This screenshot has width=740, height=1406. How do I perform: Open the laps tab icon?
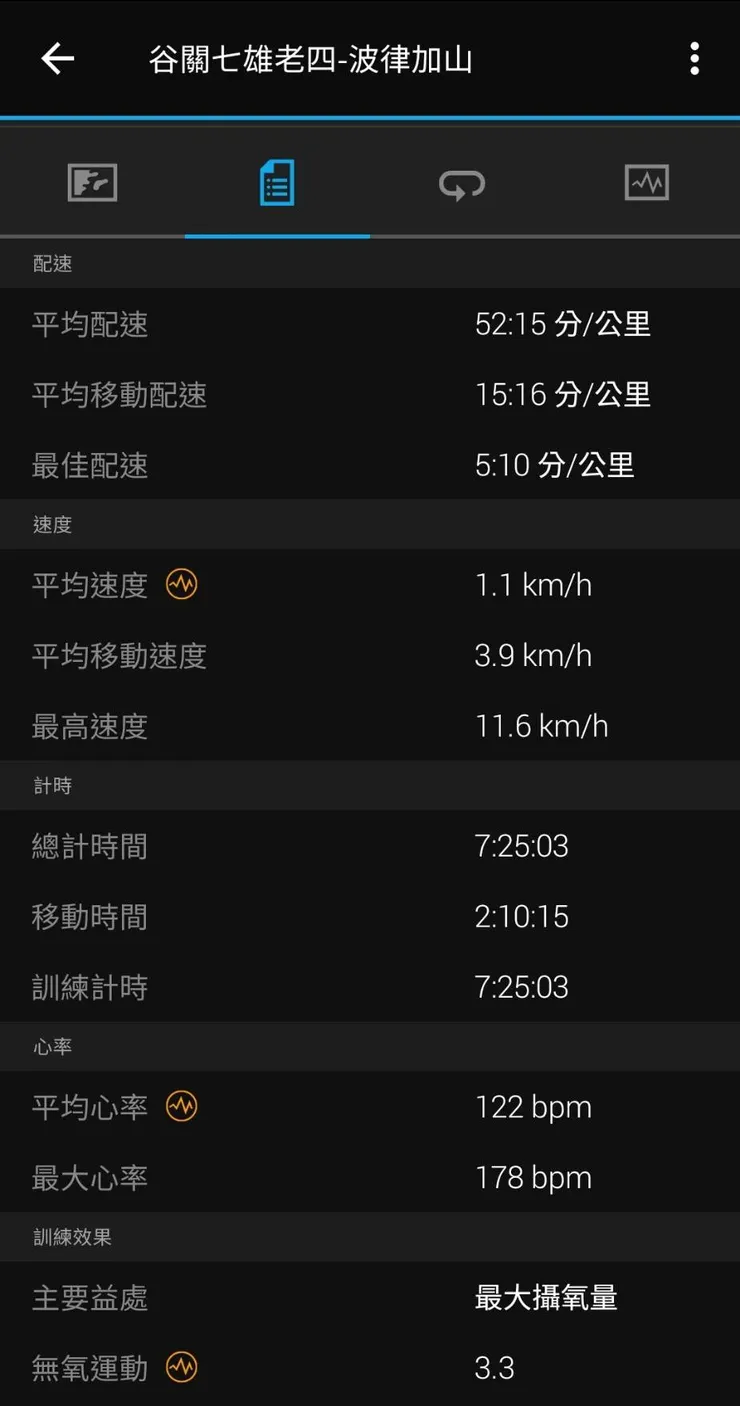[462, 183]
